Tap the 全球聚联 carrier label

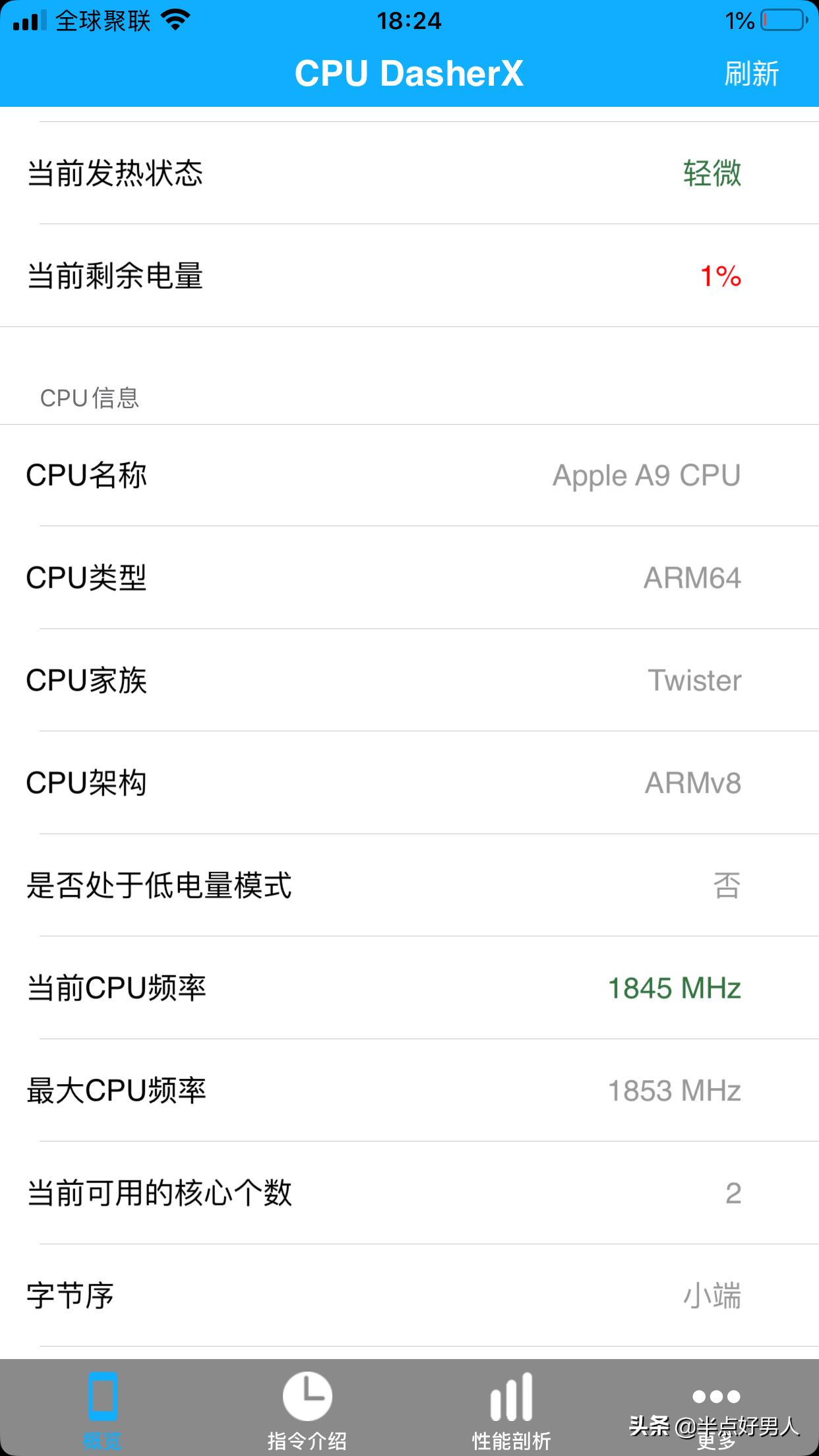pos(102,20)
